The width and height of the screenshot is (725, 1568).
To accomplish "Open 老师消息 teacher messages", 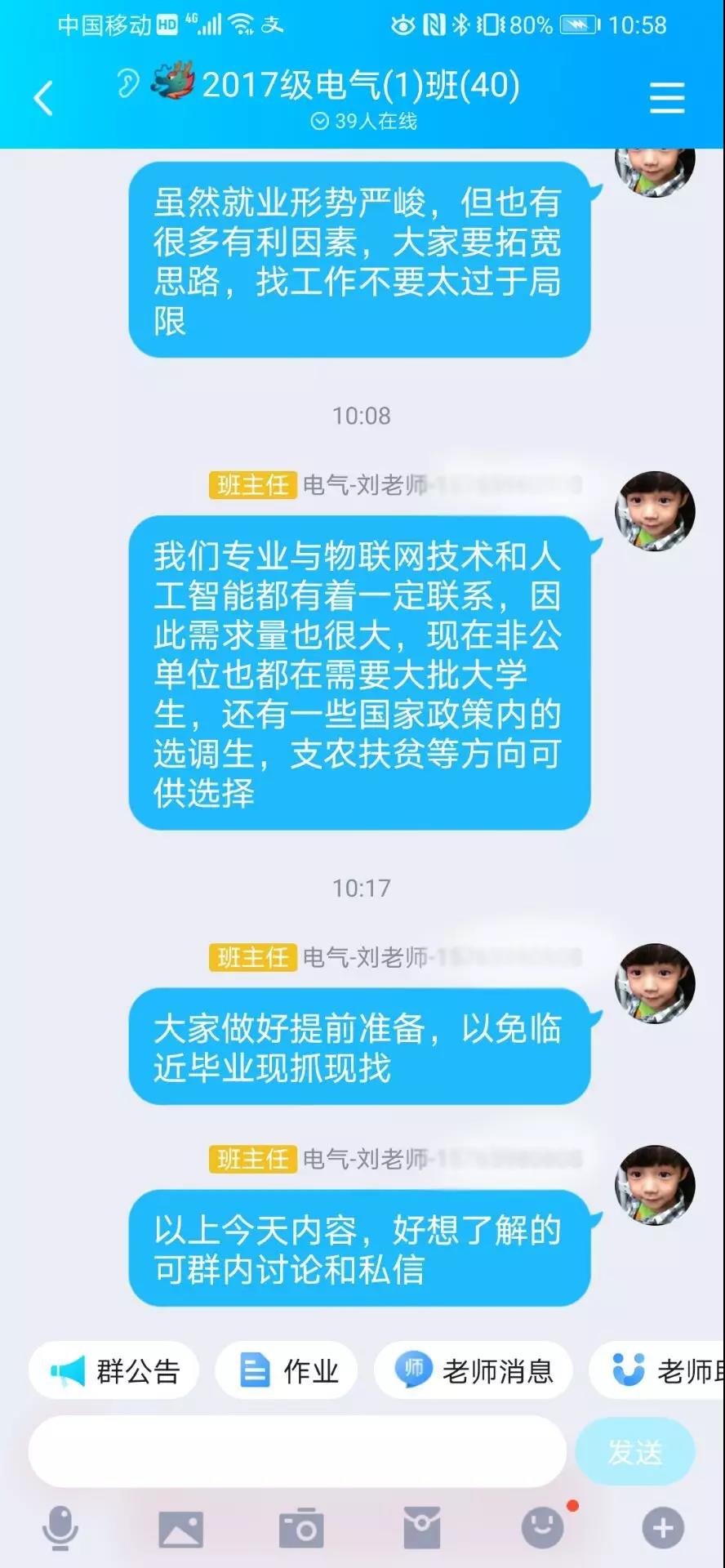I will tap(474, 1370).
